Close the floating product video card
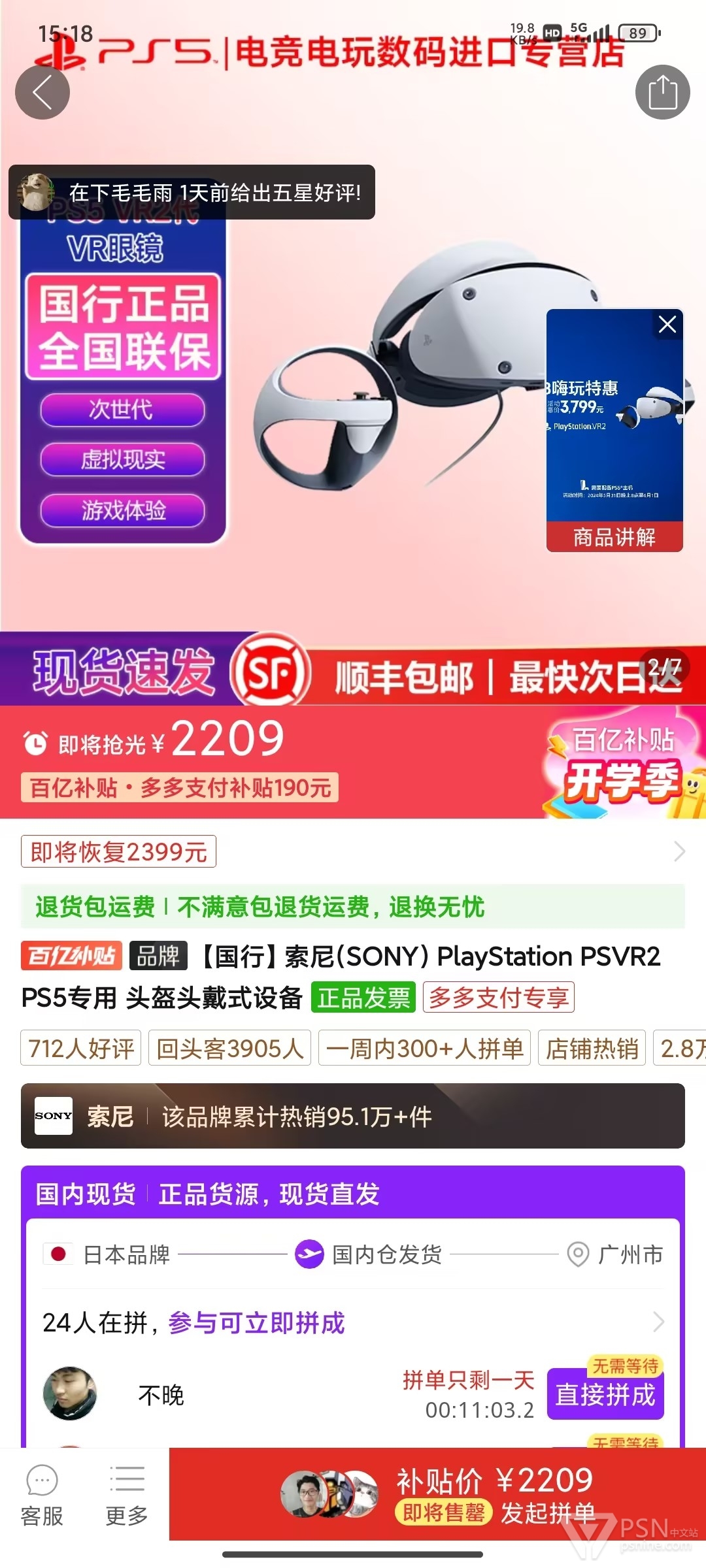The width and height of the screenshot is (706, 1568). click(x=667, y=324)
